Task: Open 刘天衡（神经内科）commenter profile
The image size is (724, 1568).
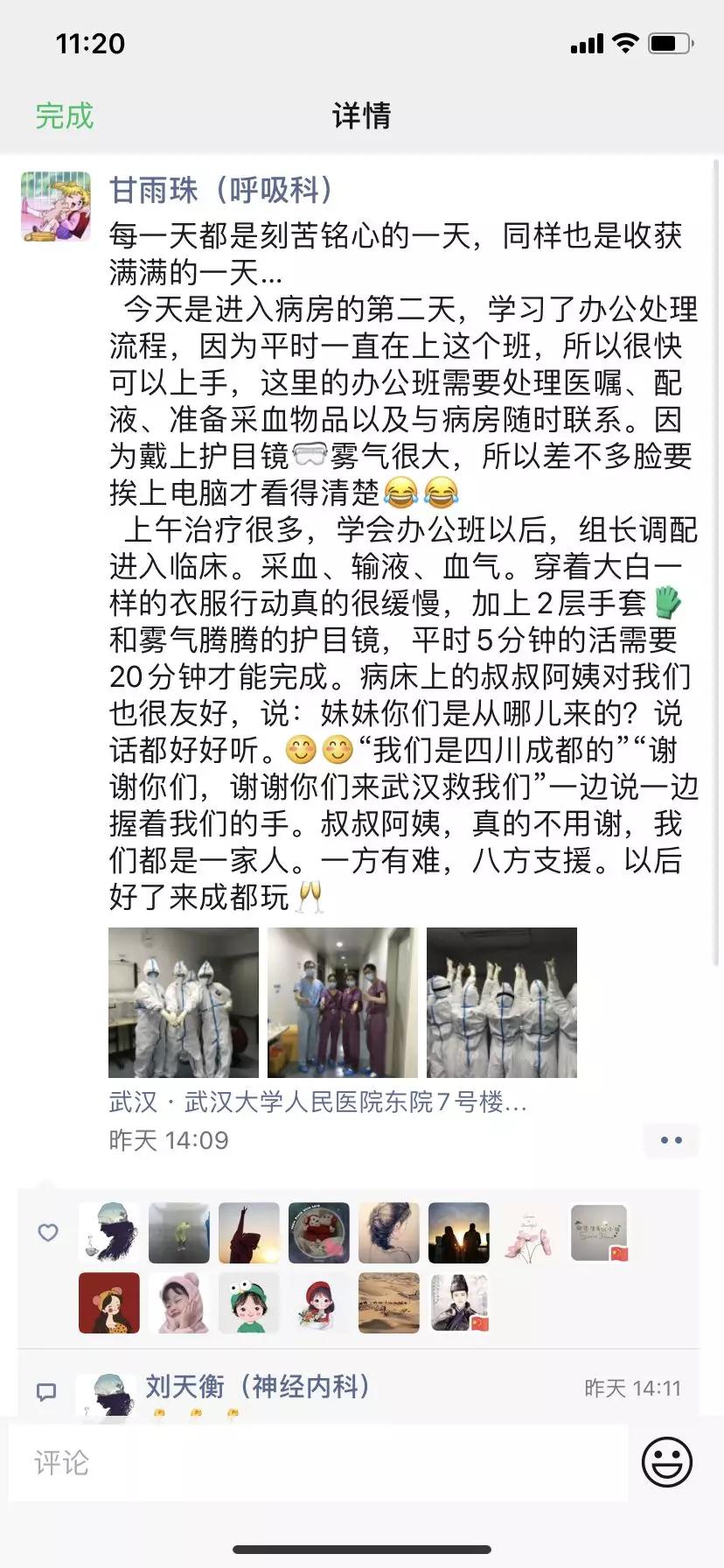Action: tap(258, 1386)
